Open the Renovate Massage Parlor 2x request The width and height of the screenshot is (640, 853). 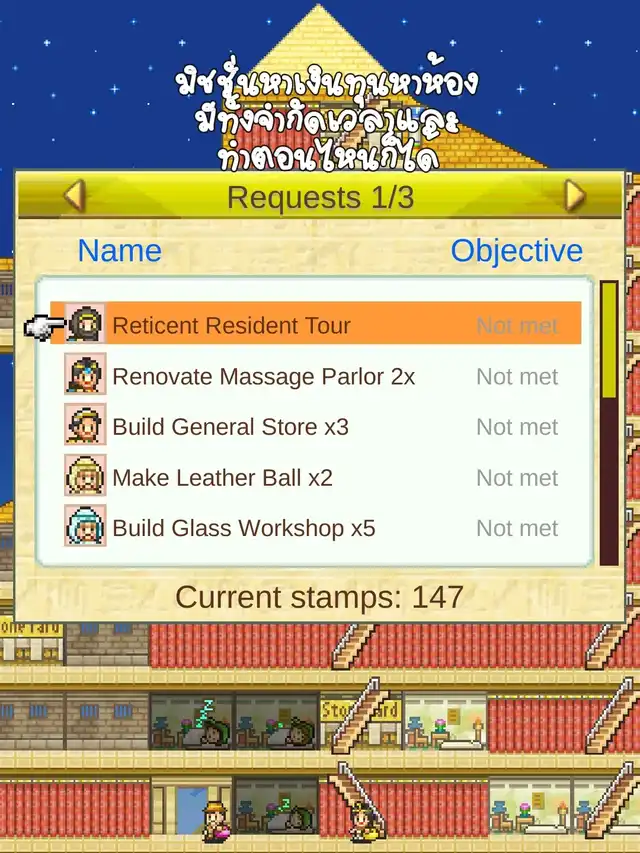click(315, 377)
